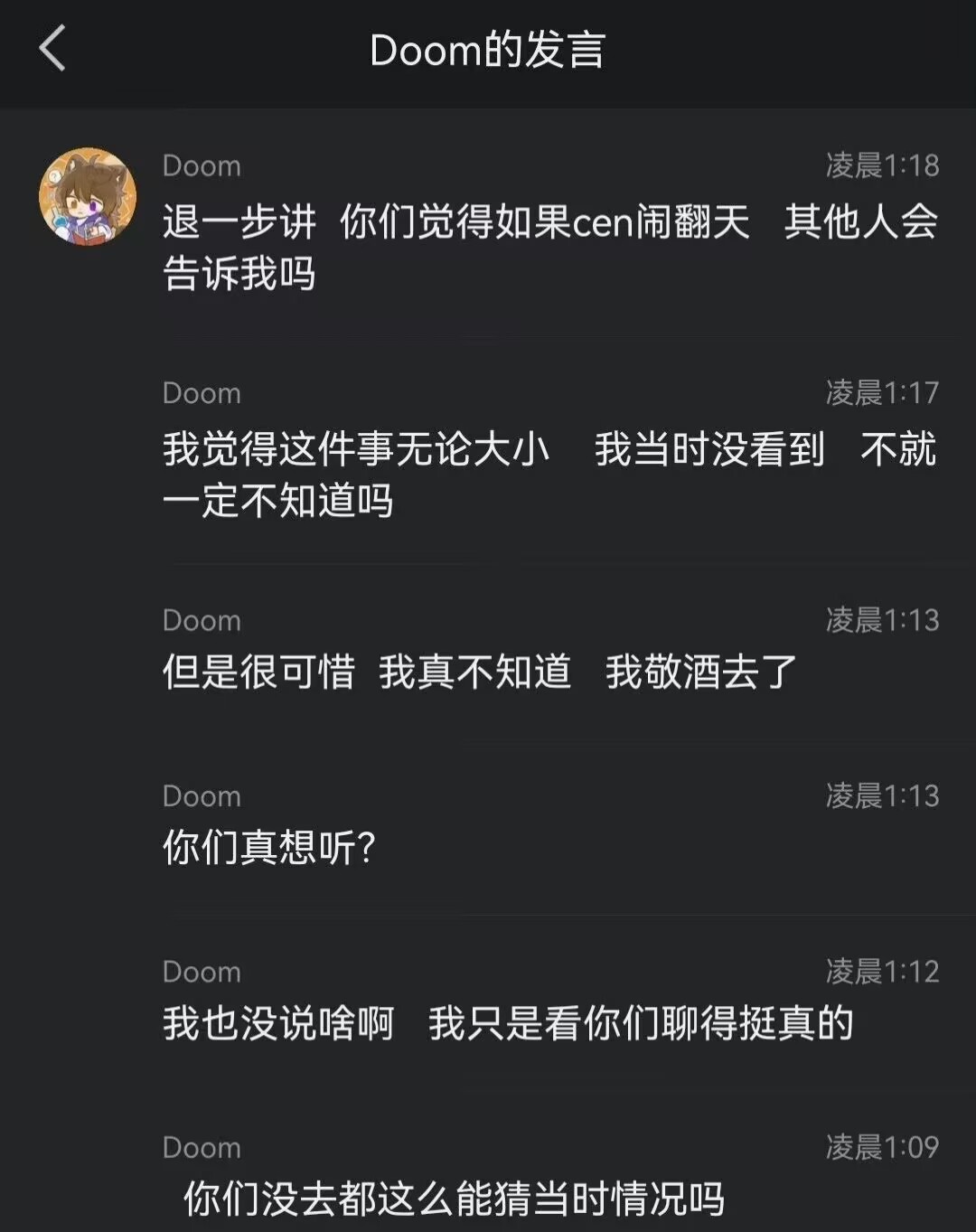Image resolution: width=976 pixels, height=1232 pixels.
Task: Open the message starting with 我觉得这件事无论大小
Action: click(x=549, y=475)
